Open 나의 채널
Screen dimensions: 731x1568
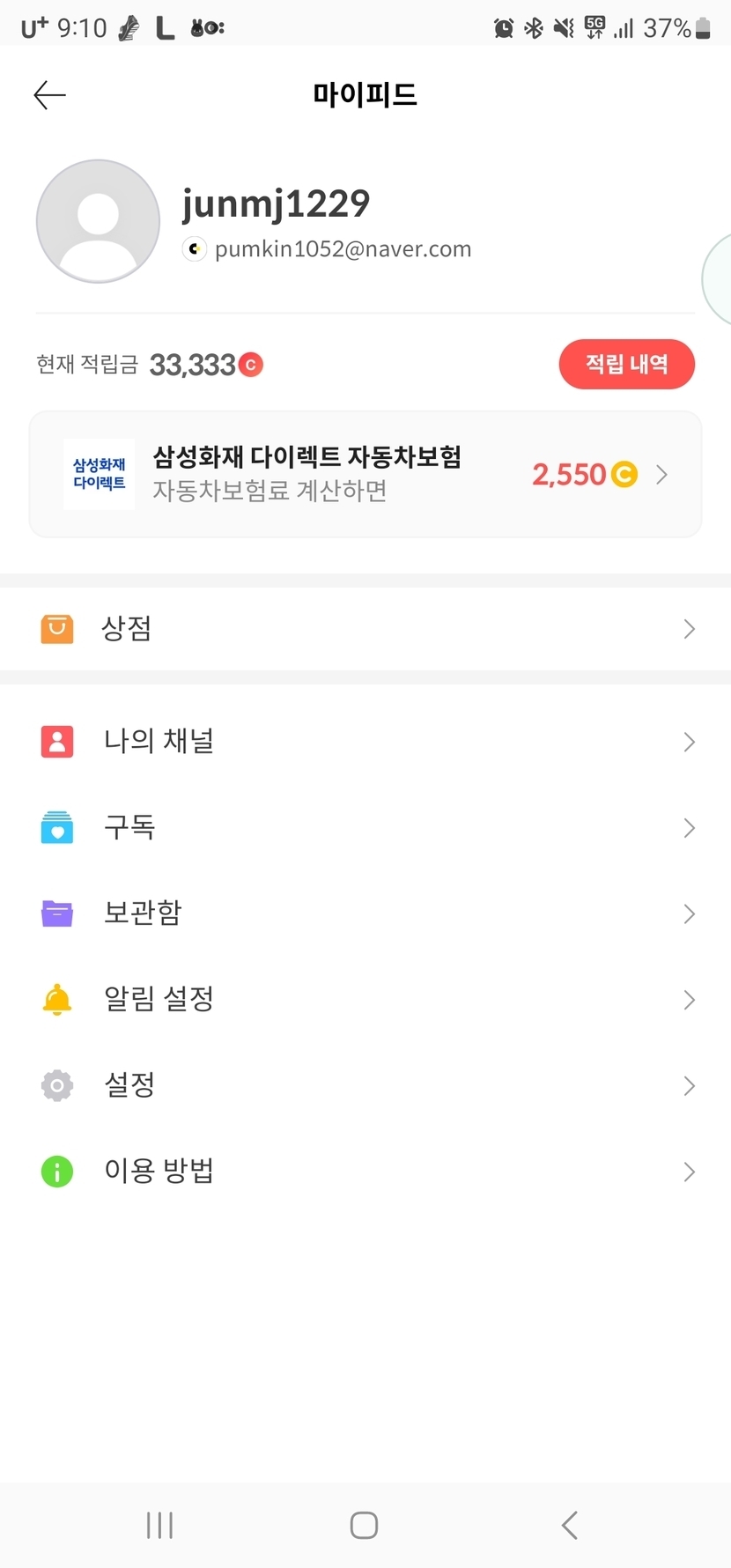(x=365, y=742)
